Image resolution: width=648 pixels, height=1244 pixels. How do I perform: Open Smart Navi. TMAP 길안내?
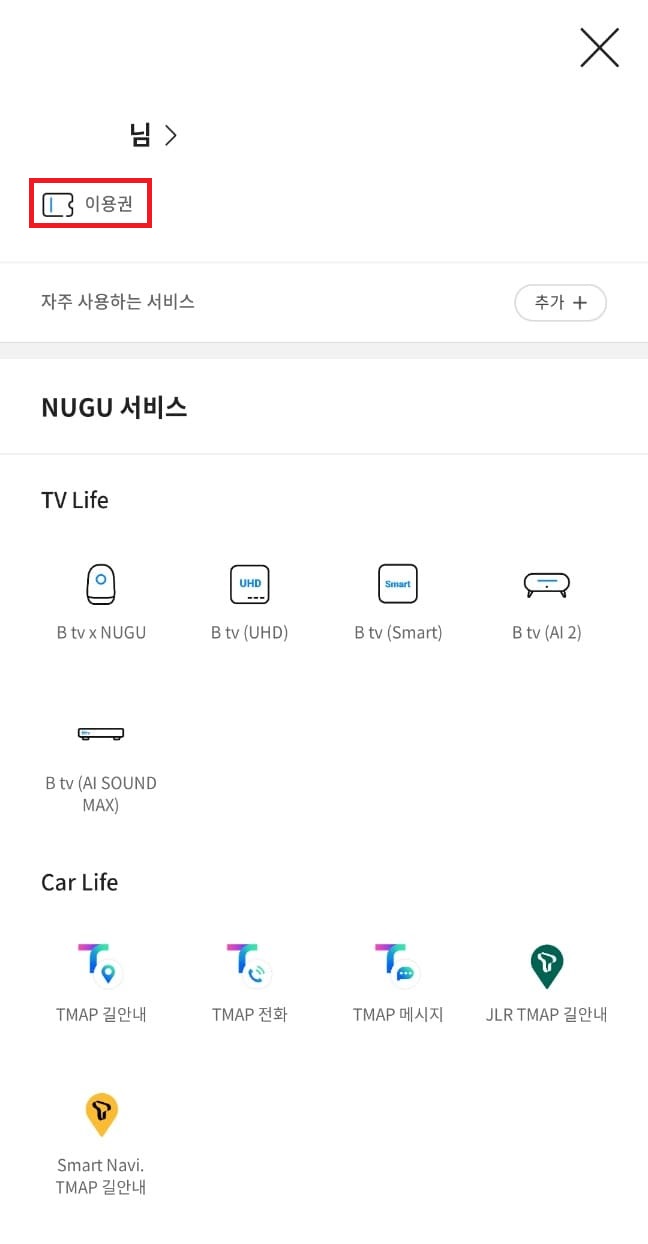[x=101, y=1145]
